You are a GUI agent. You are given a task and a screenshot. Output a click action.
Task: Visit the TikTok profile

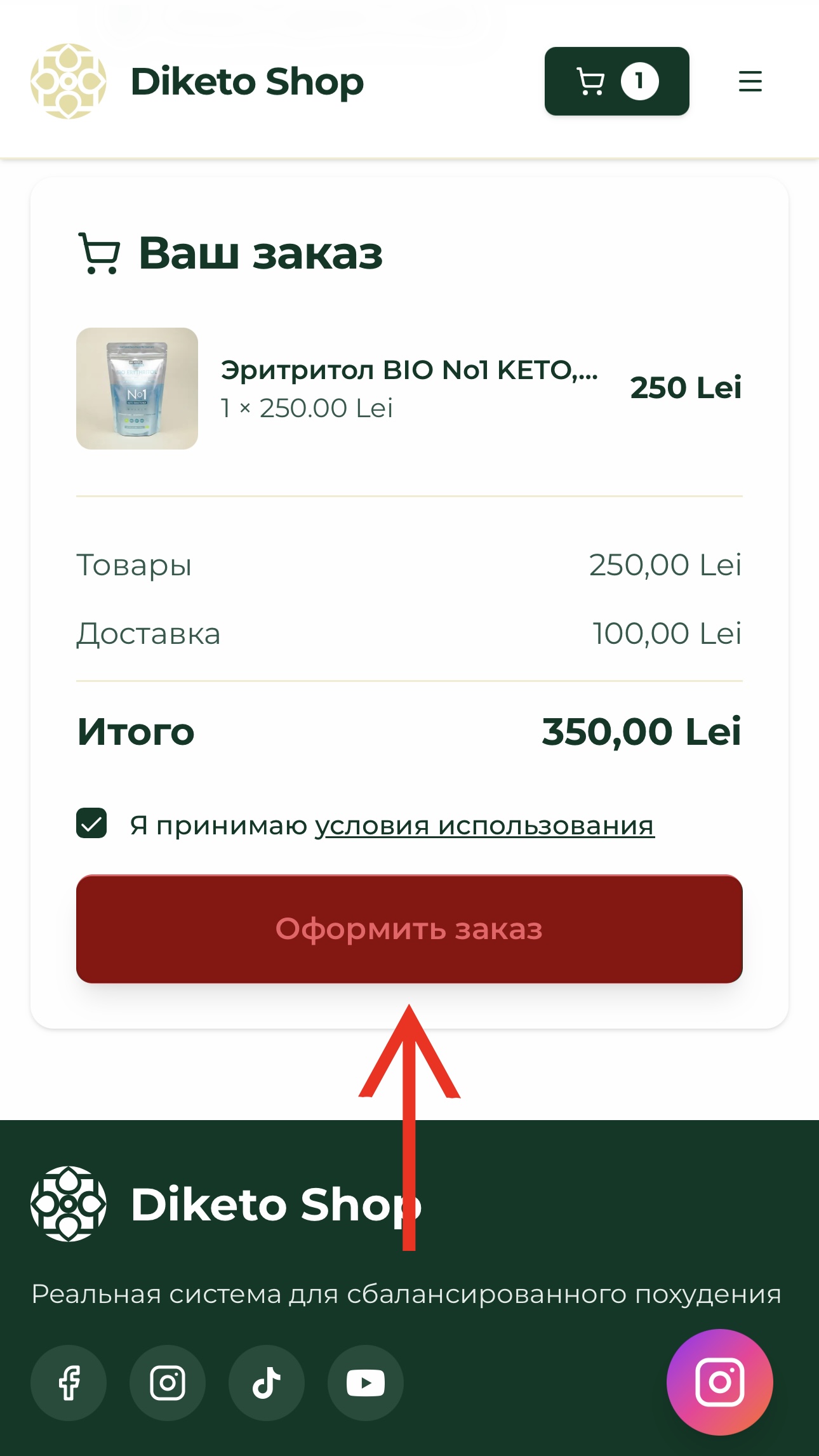pyautogui.click(x=267, y=1382)
